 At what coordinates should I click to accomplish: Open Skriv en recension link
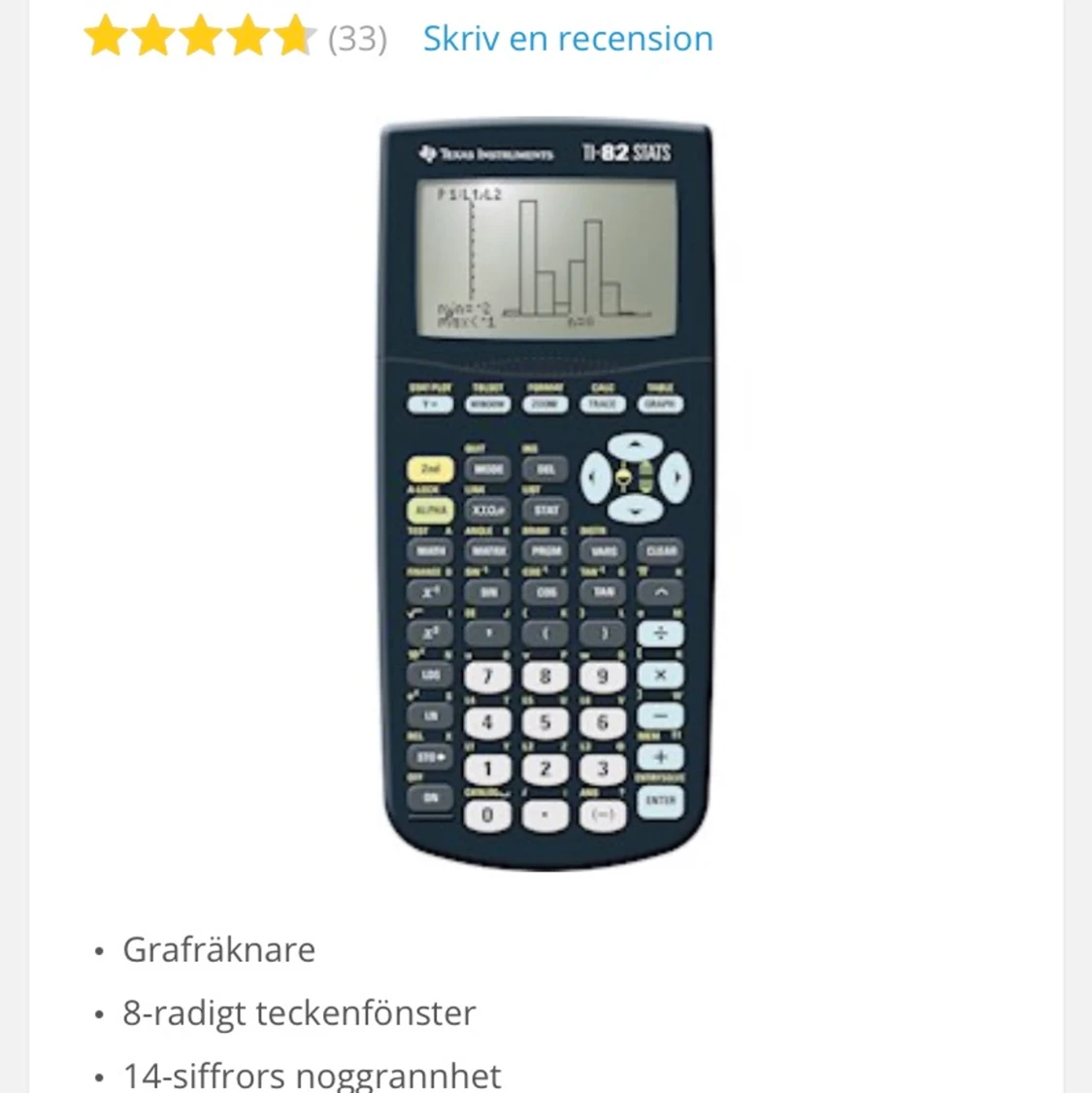pyautogui.click(x=567, y=38)
